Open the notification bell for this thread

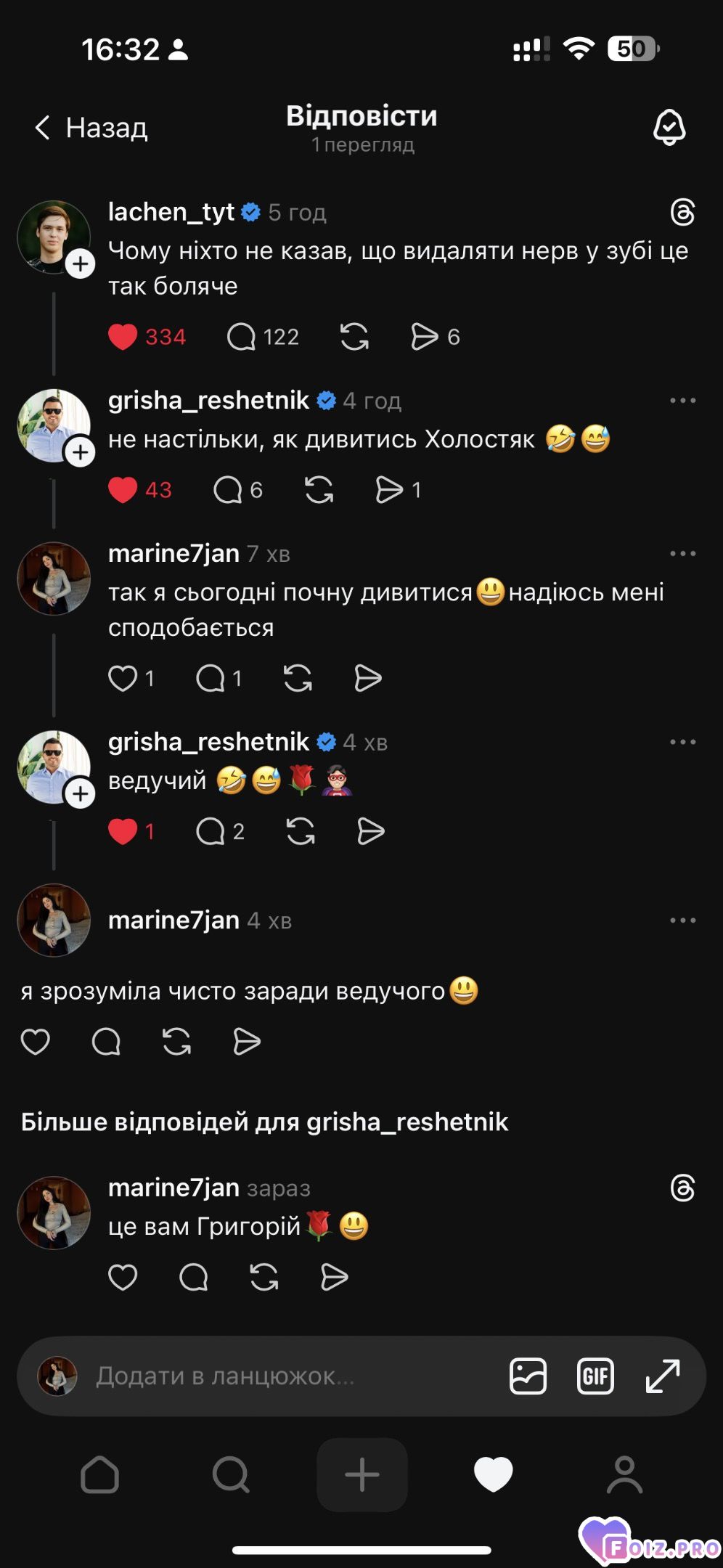[669, 128]
